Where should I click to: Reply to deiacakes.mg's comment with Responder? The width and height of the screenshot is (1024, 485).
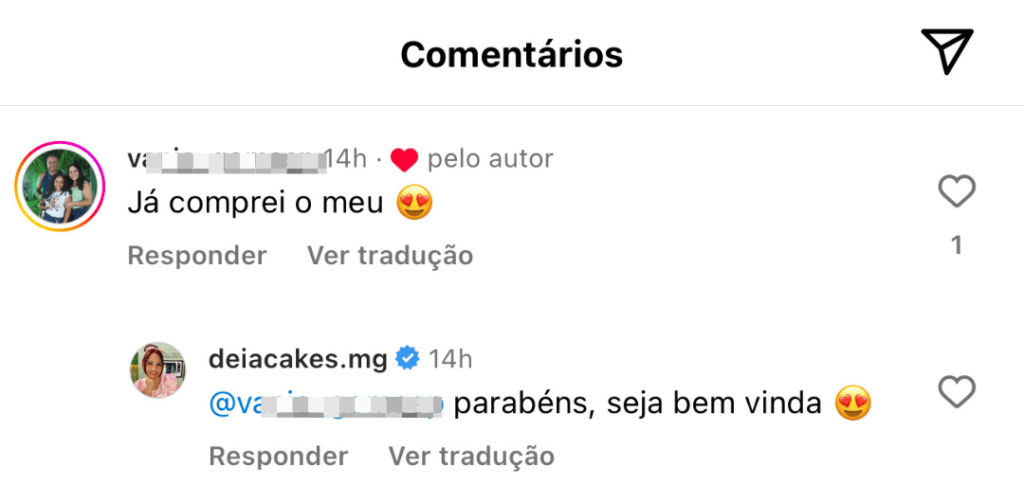(278, 456)
